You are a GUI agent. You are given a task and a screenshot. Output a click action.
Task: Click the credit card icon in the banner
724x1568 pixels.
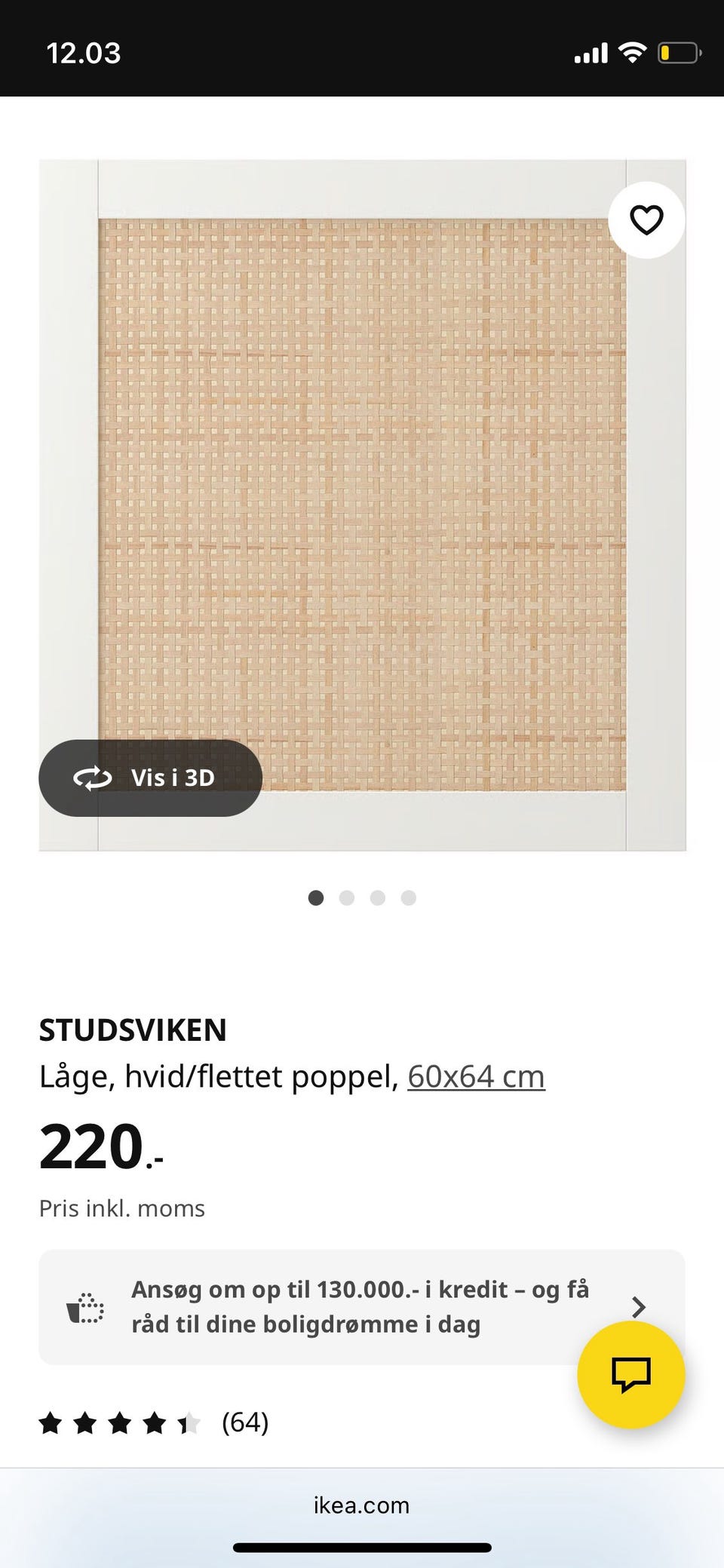87,1307
